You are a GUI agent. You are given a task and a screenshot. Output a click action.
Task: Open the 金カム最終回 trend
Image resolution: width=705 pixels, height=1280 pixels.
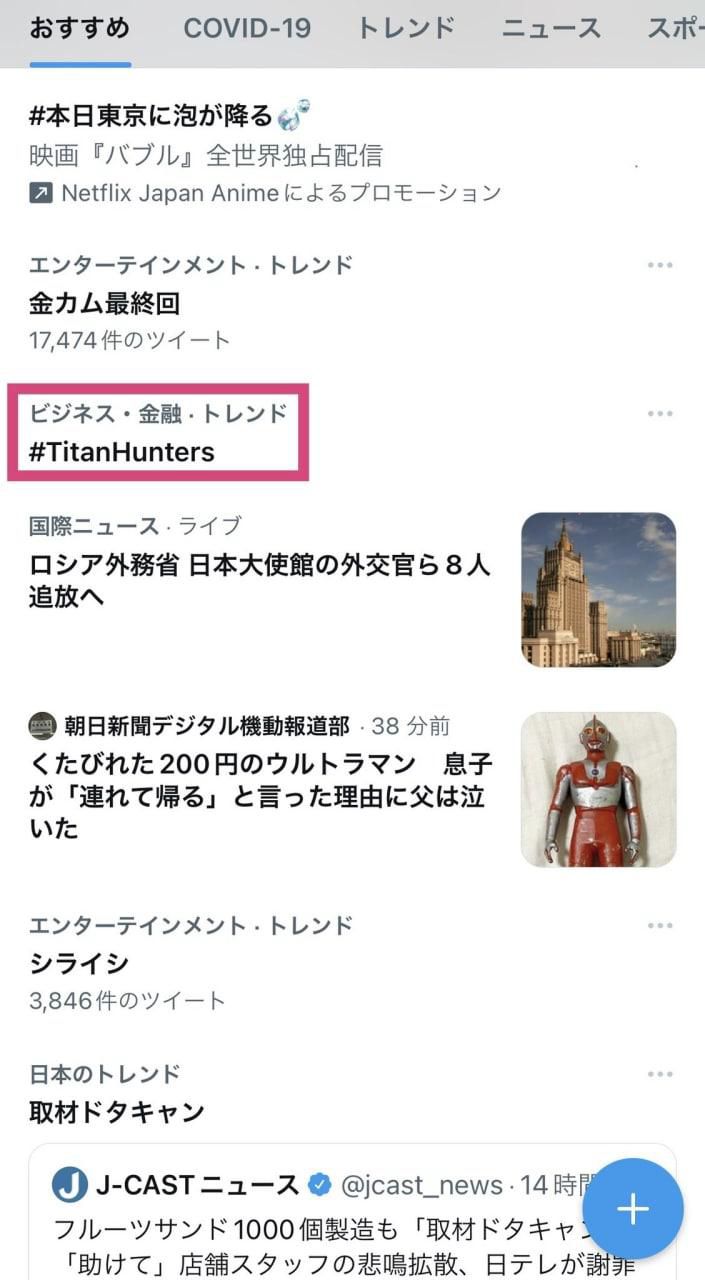coord(105,303)
